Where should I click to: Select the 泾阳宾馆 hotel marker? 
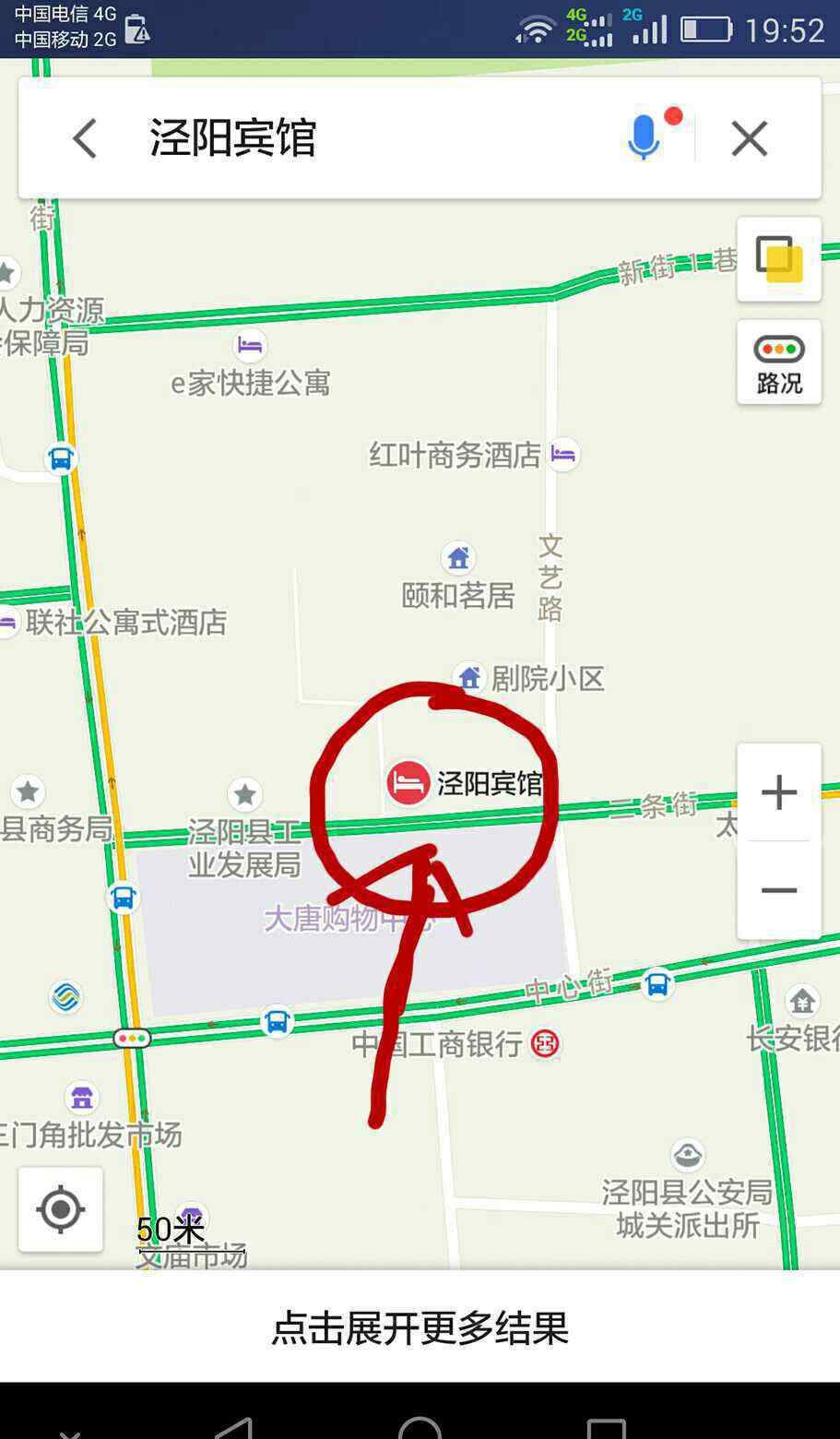click(x=408, y=783)
